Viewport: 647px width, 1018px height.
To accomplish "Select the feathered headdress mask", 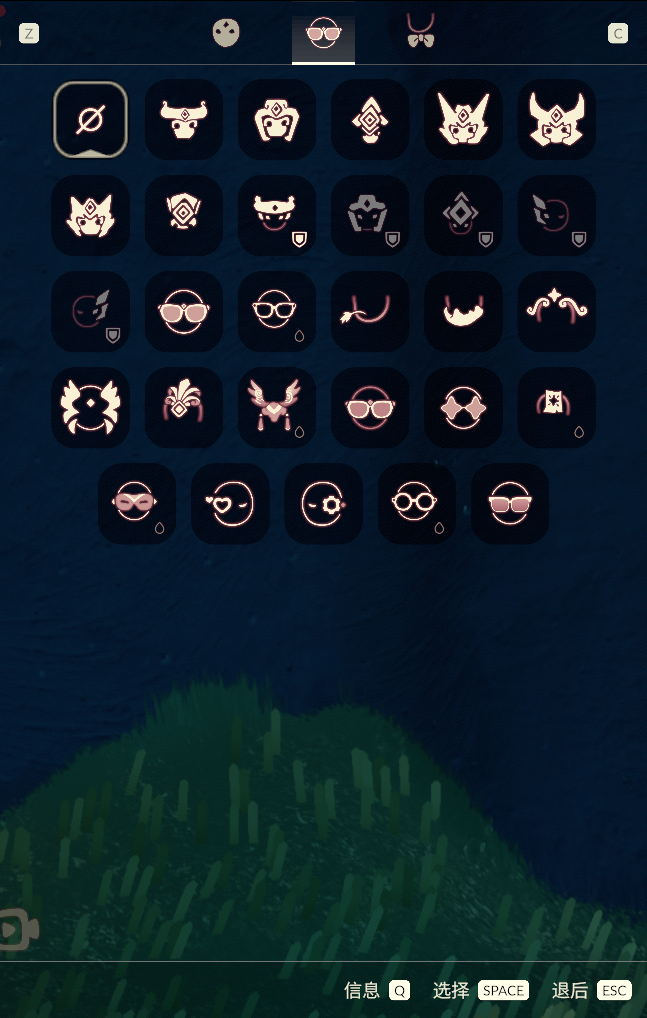I will click(184, 408).
